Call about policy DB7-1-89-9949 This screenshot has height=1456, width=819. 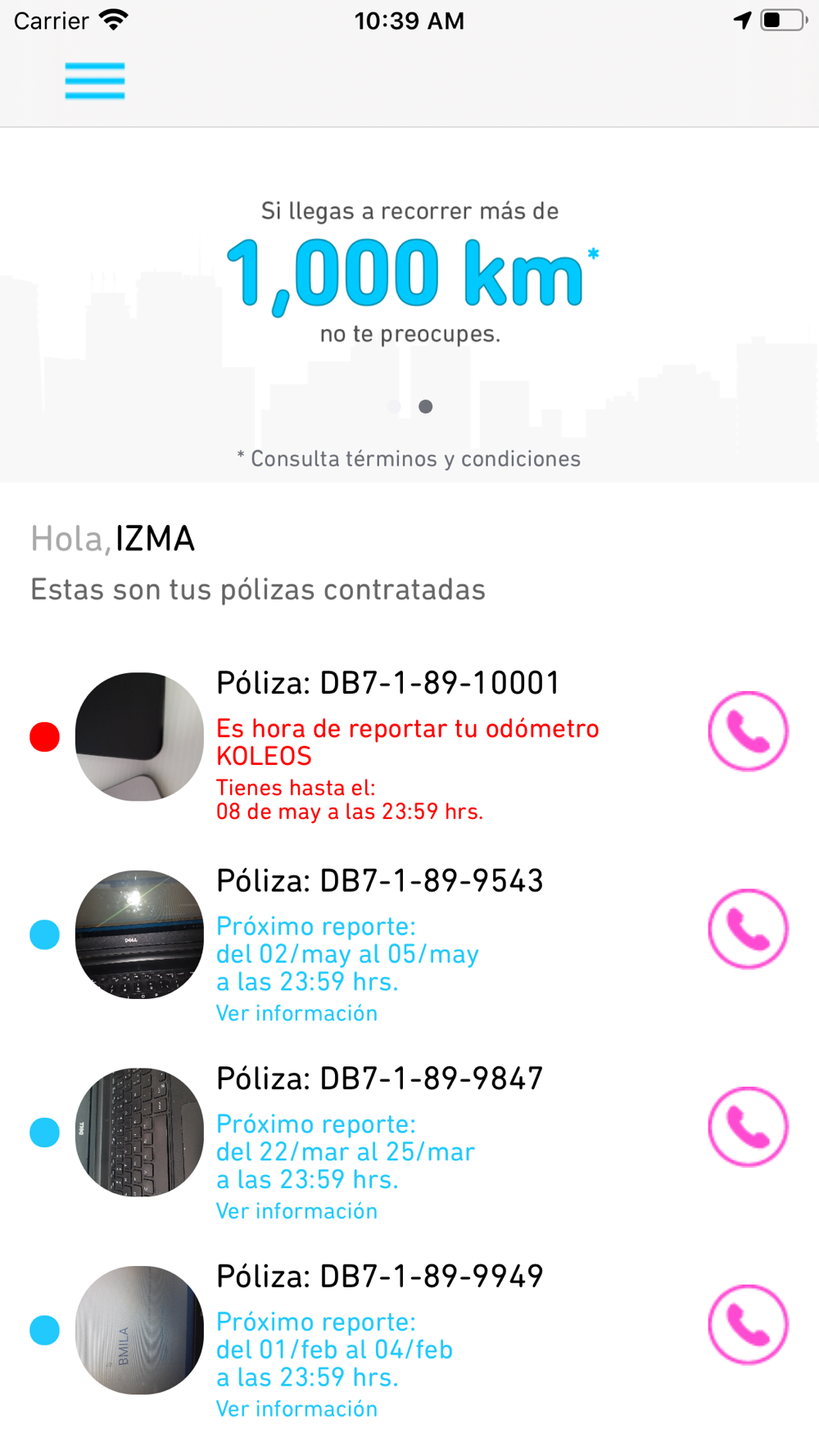point(748,1324)
